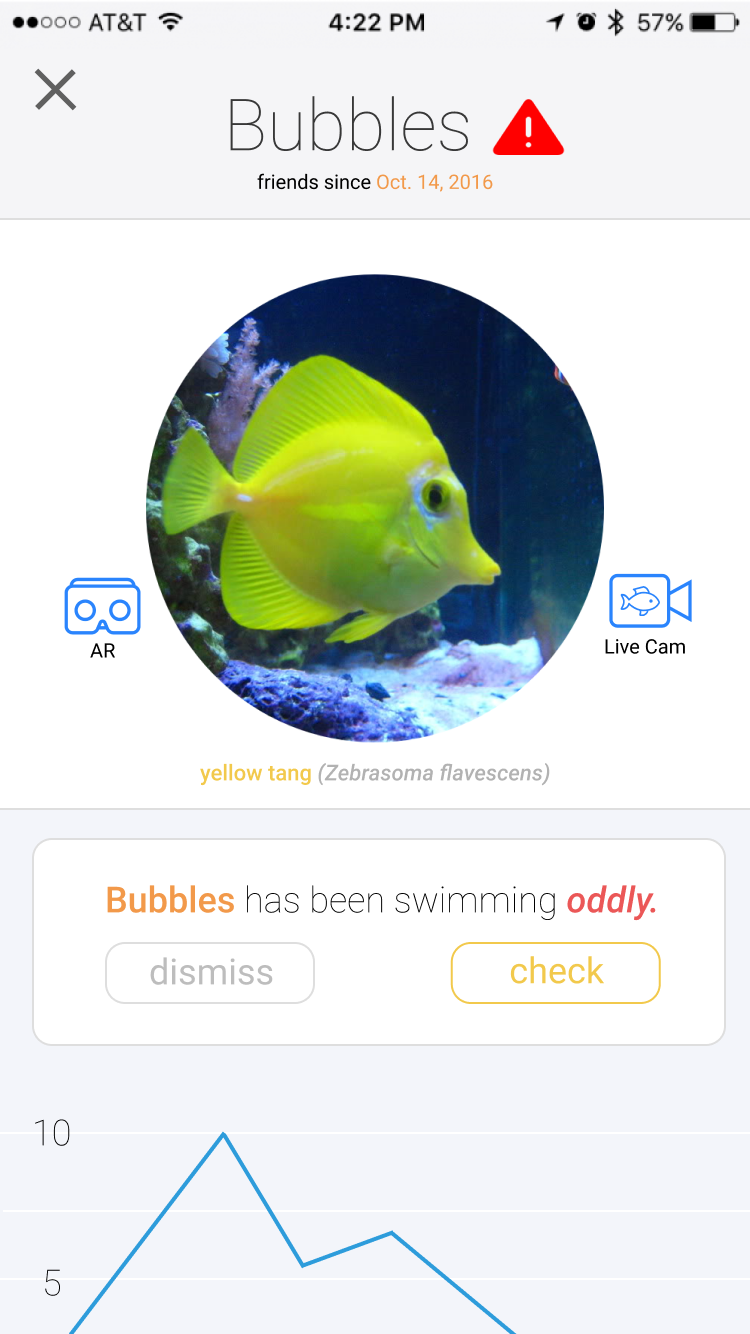Launch the AR headset view

point(103,618)
